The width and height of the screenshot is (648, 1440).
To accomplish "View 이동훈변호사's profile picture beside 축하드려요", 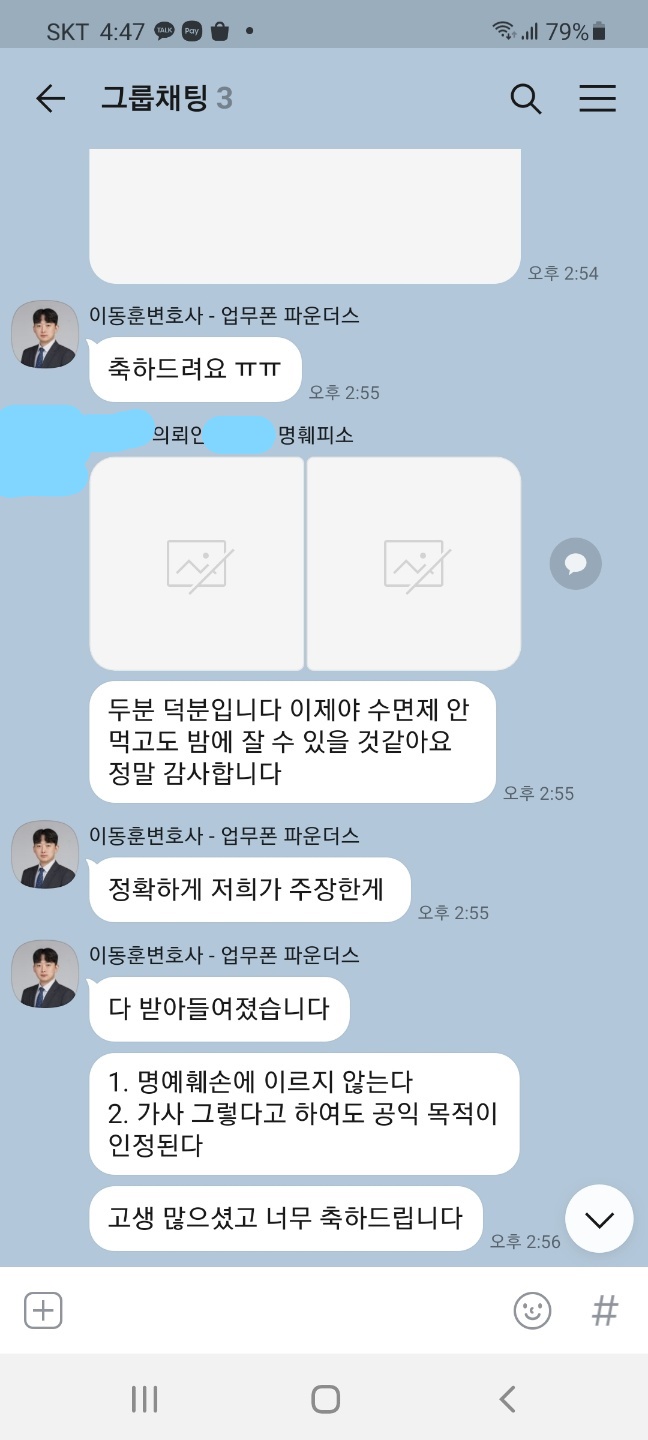I will [45, 335].
